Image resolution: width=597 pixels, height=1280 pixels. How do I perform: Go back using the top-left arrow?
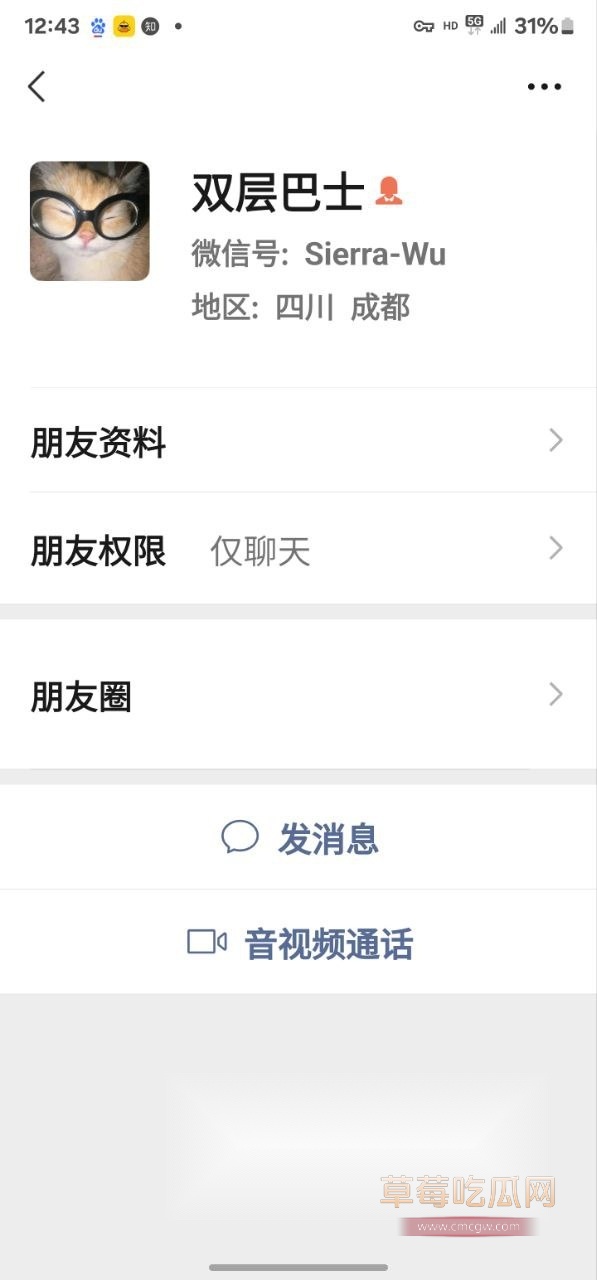[36, 87]
